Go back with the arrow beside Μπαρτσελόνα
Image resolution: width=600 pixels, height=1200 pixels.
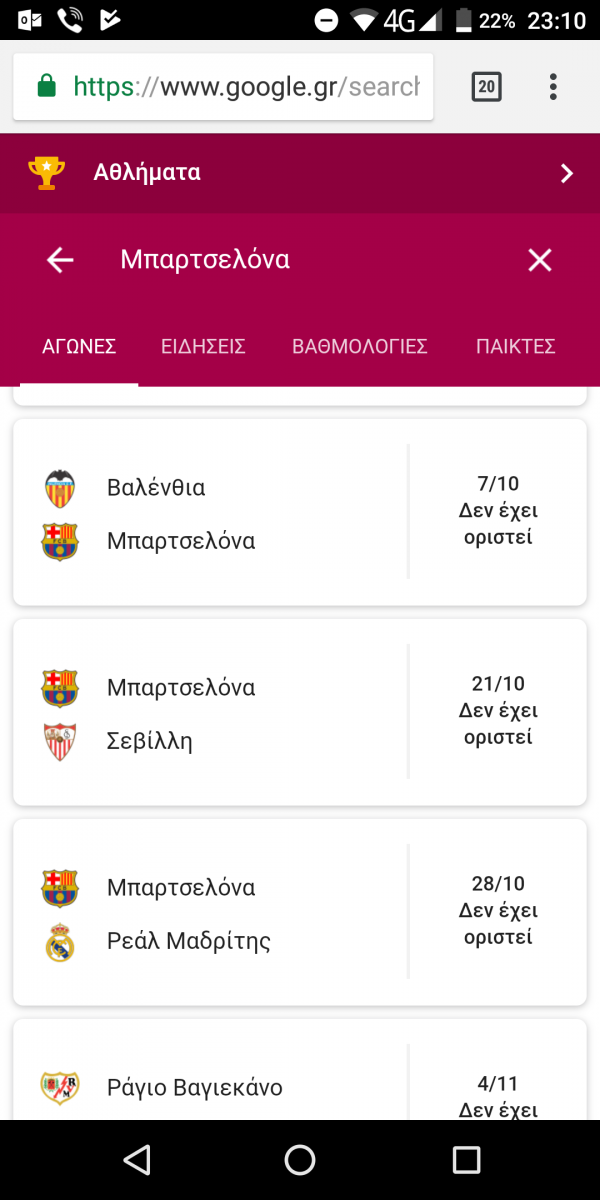(61, 260)
